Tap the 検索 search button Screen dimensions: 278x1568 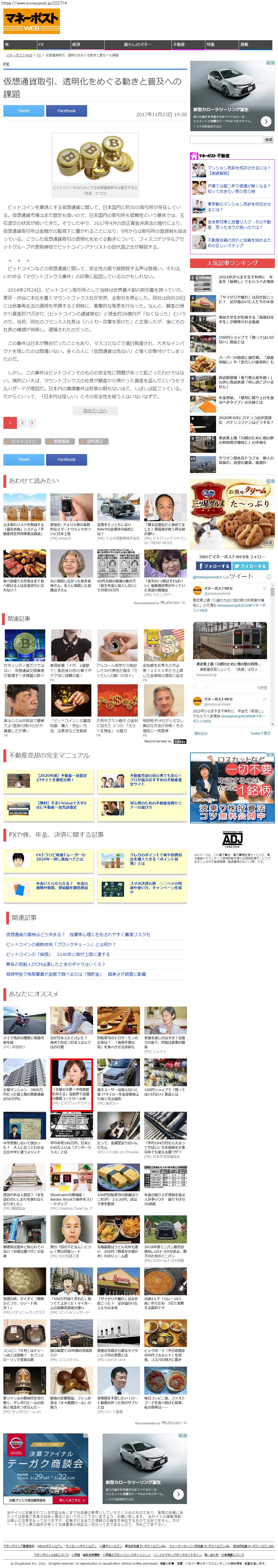click(x=268, y=140)
